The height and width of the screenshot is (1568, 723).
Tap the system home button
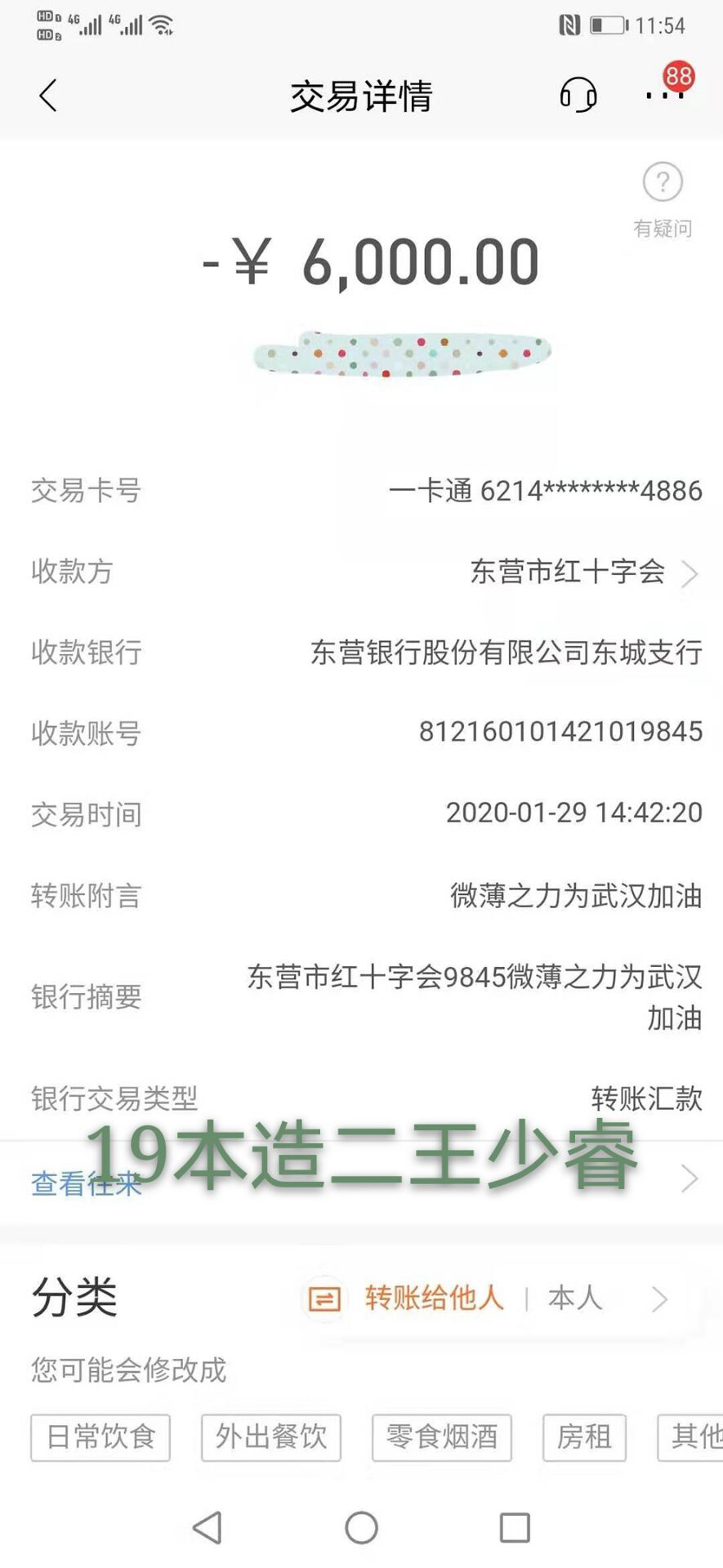(x=361, y=1527)
